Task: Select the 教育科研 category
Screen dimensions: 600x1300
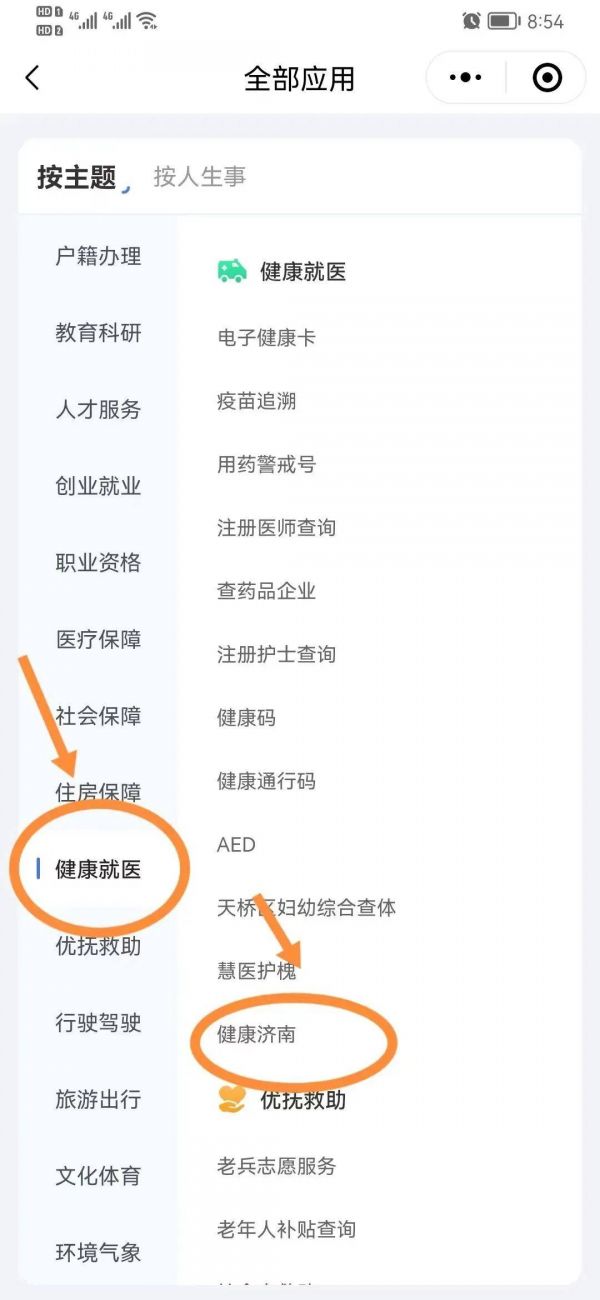Action: click(x=98, y=333)
